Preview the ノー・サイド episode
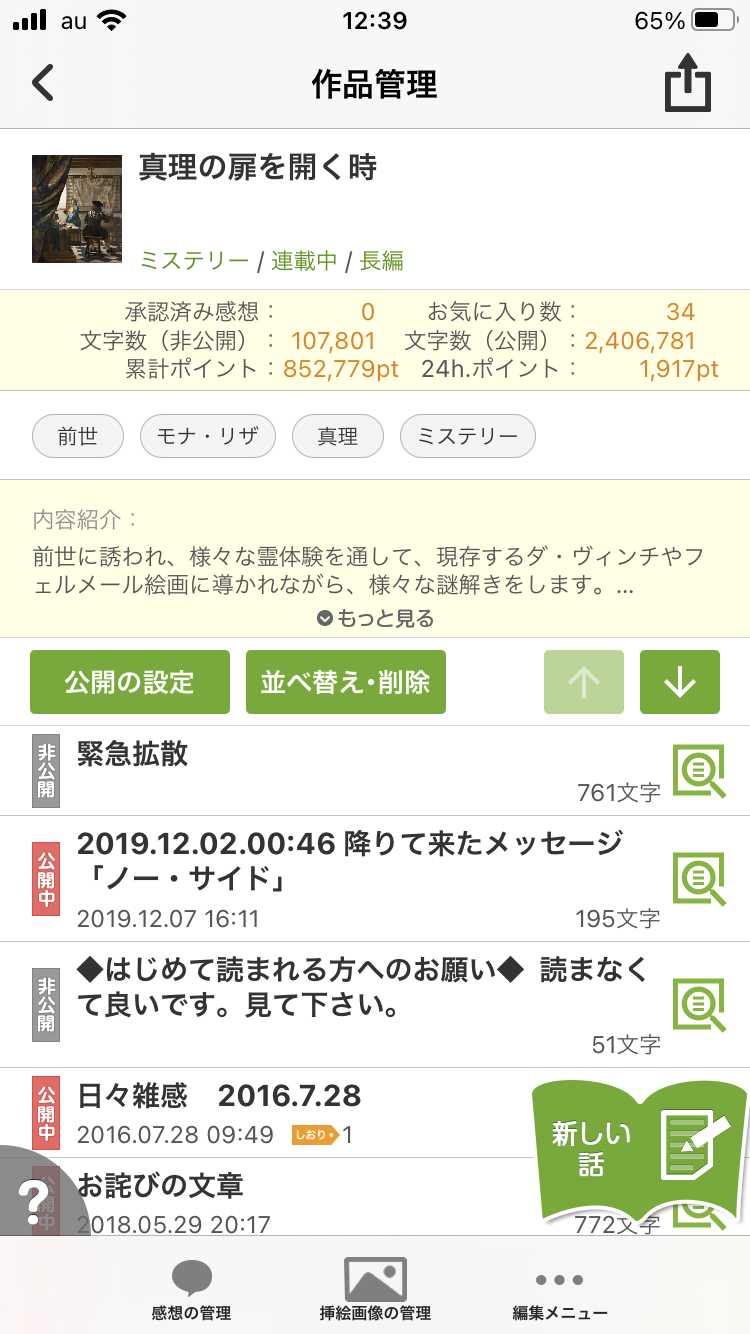This screenshot has height=1334, width=750. pos(699,879)
